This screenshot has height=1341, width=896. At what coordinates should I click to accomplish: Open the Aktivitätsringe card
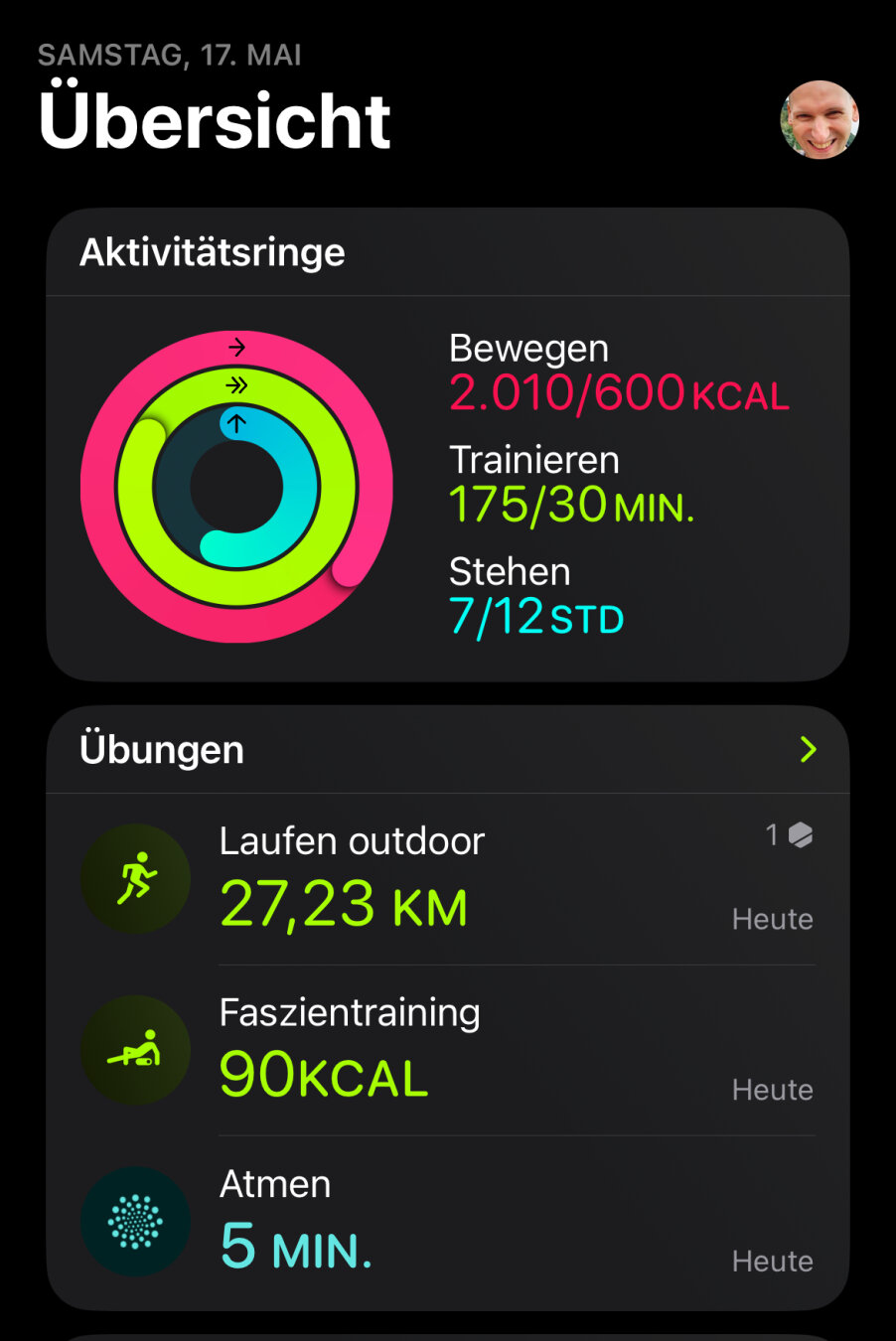(447, 447)
